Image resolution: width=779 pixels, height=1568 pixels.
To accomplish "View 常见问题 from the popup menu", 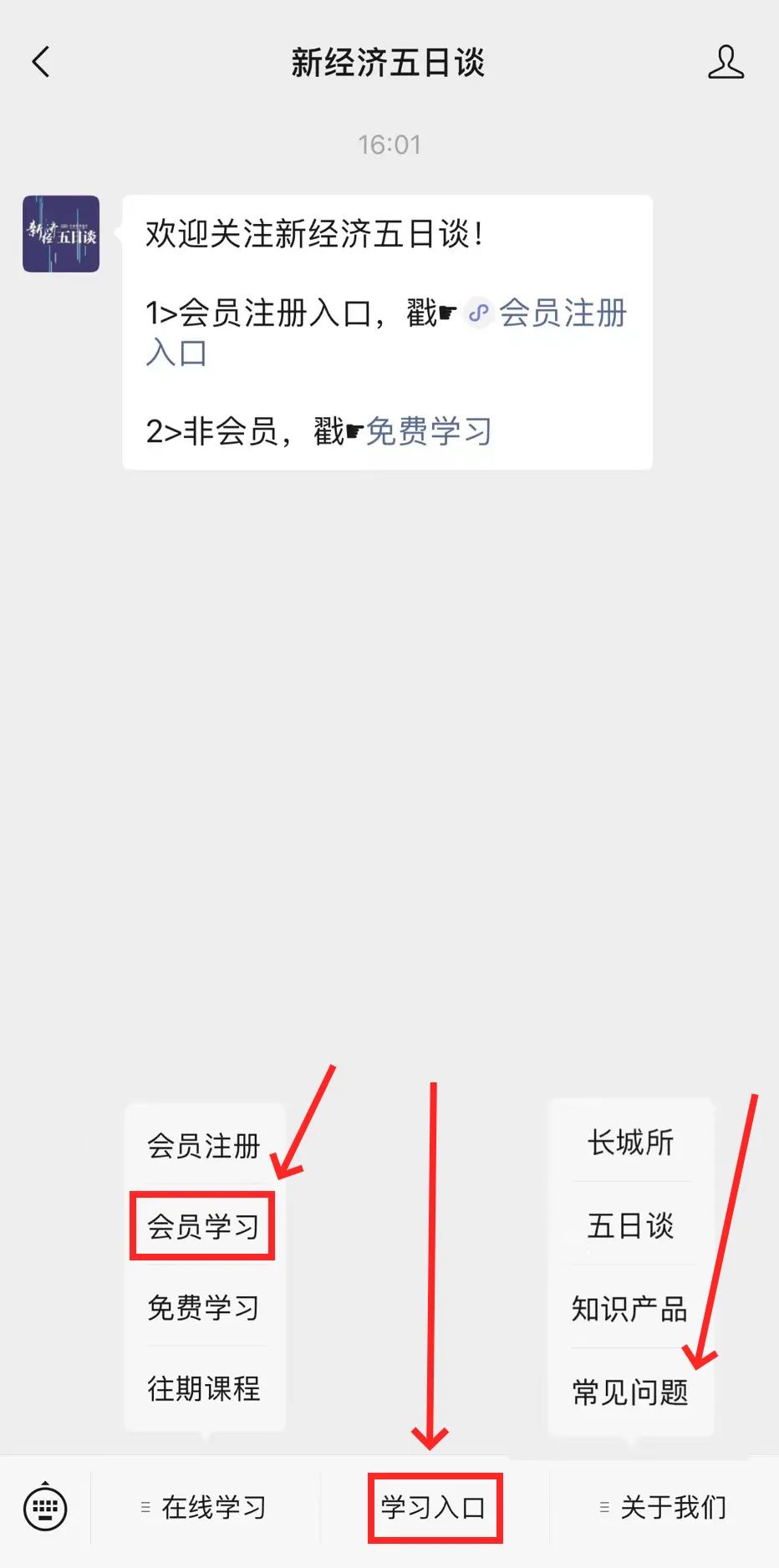I will [630, 1392].
